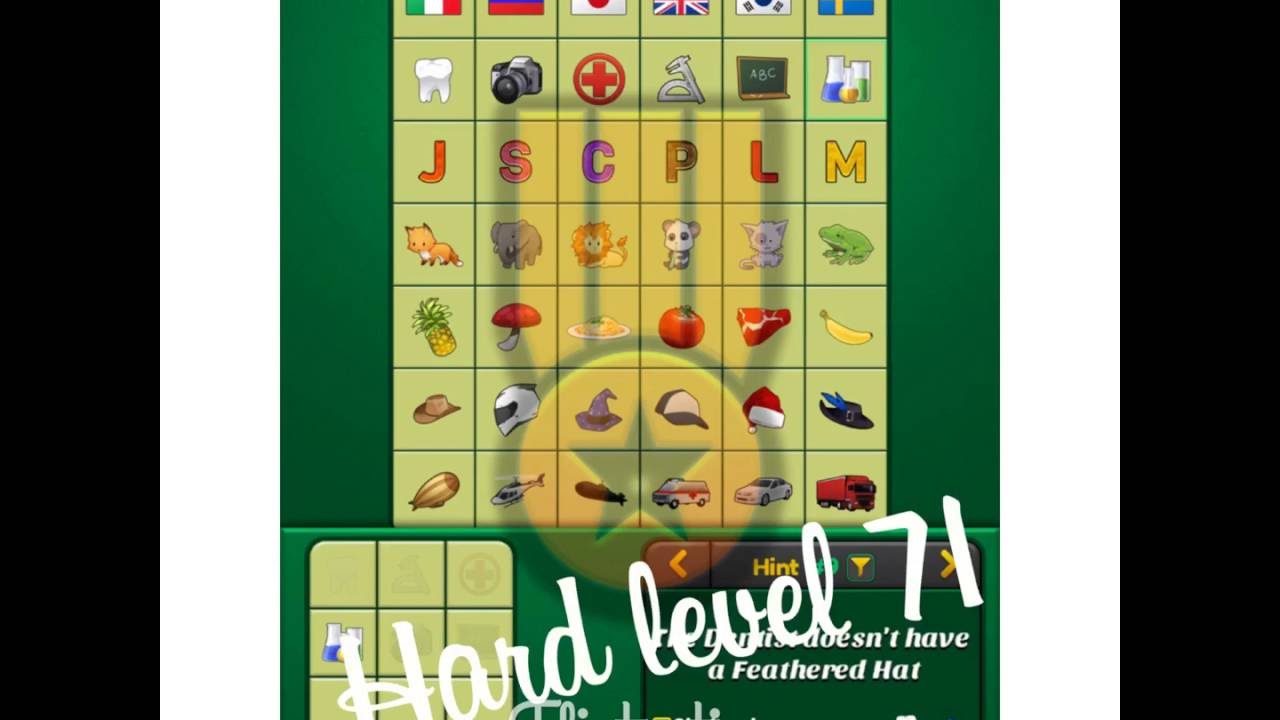Pick the chalkboard teacher tile
Image resolution: width=1280 pixels, height=720 pixels.
[x=763, y=78]
